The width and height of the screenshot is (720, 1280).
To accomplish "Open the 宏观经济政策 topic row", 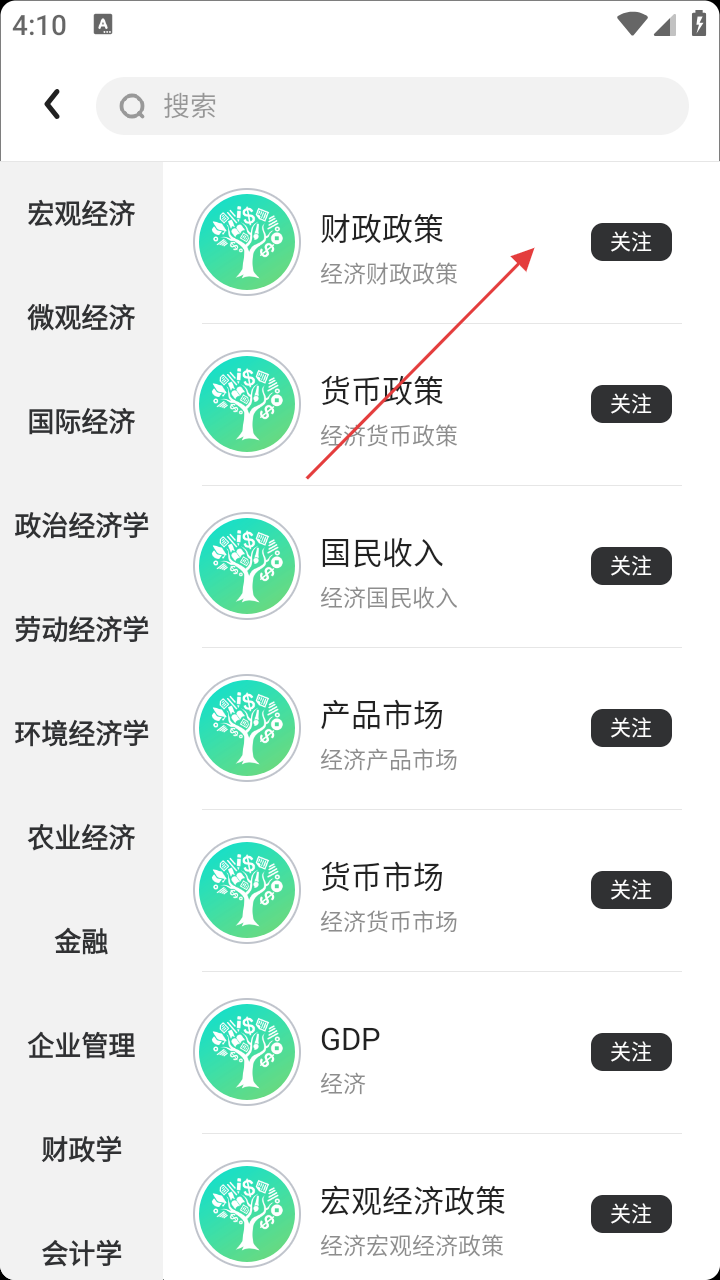I will (412, 1214).
